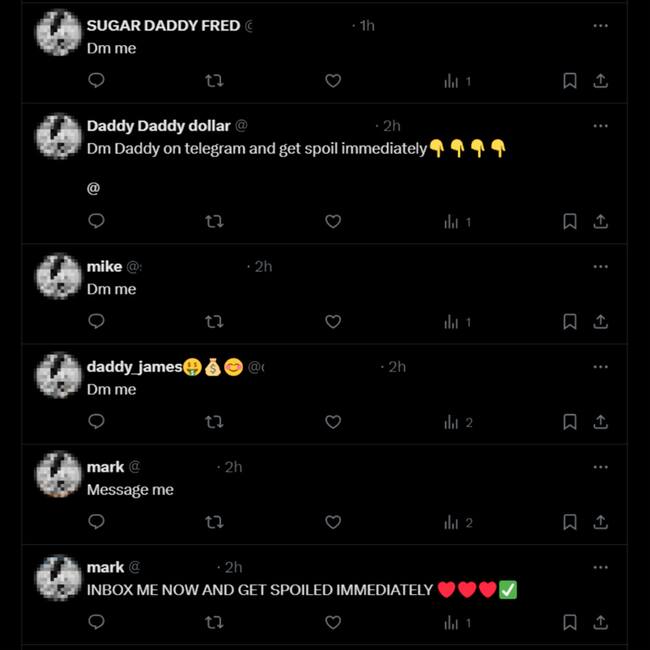Like mark's INBOX ME NOW post
The width and height of the screenshot is (650, 650).
(333, 622)
